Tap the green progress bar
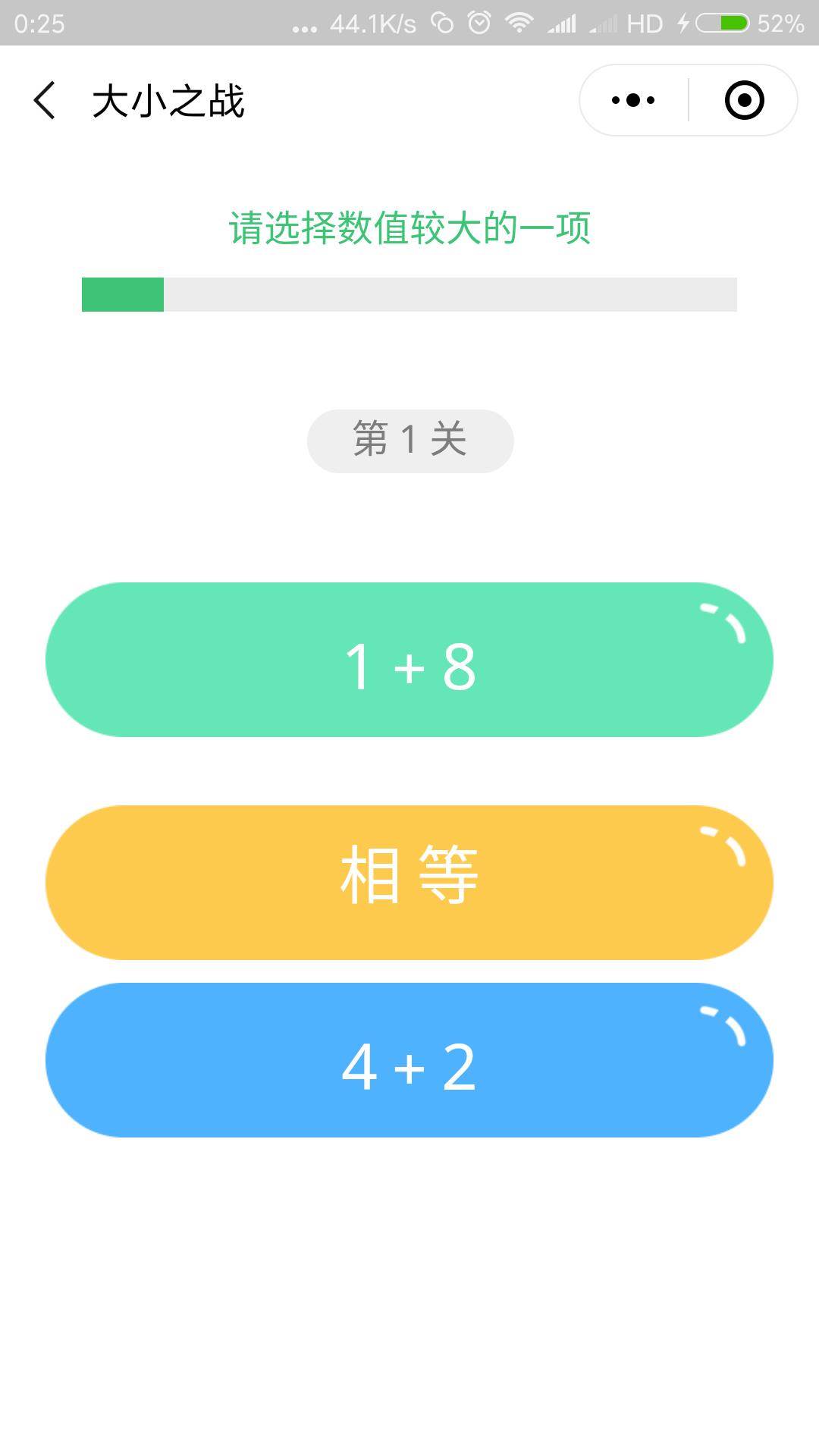The height and width of the screenshot is (1456, 819). coord(123,295)
